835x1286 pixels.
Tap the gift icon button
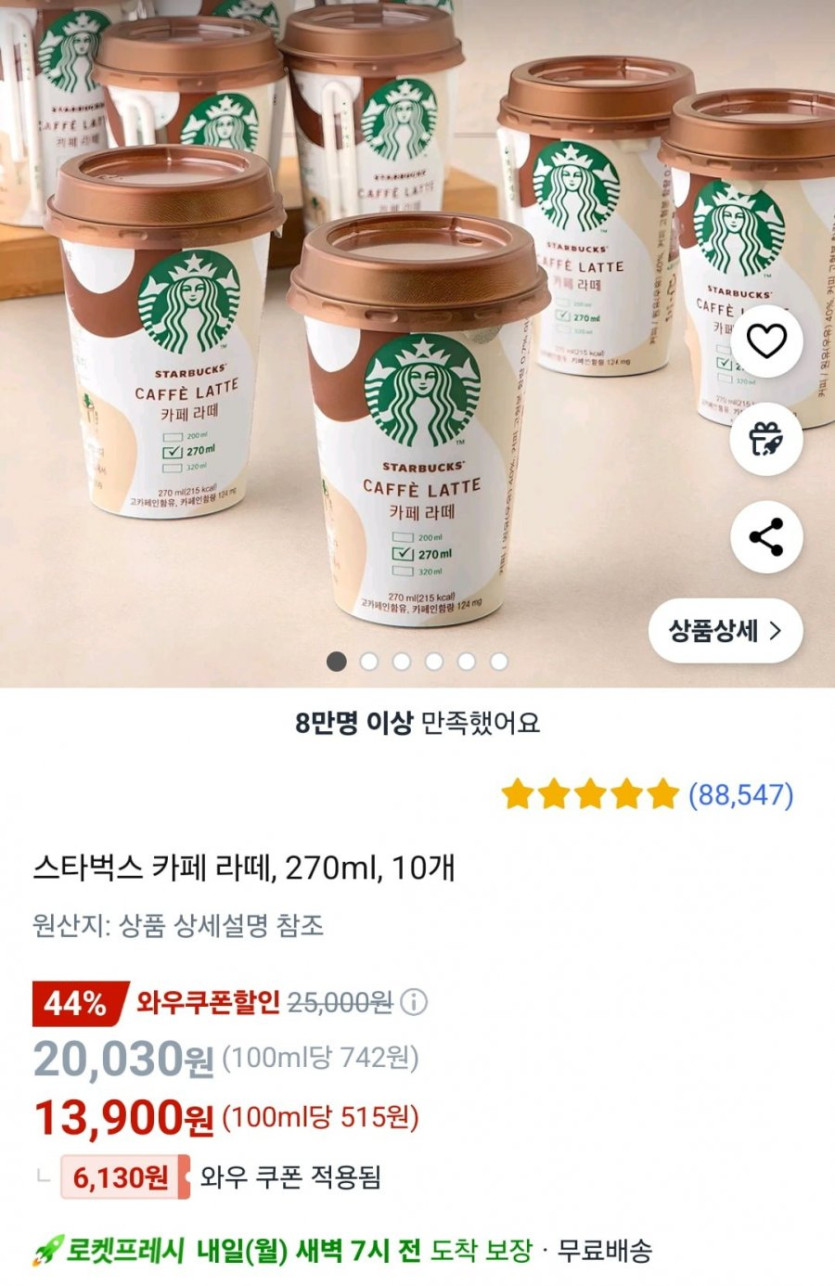coord(766,438)
